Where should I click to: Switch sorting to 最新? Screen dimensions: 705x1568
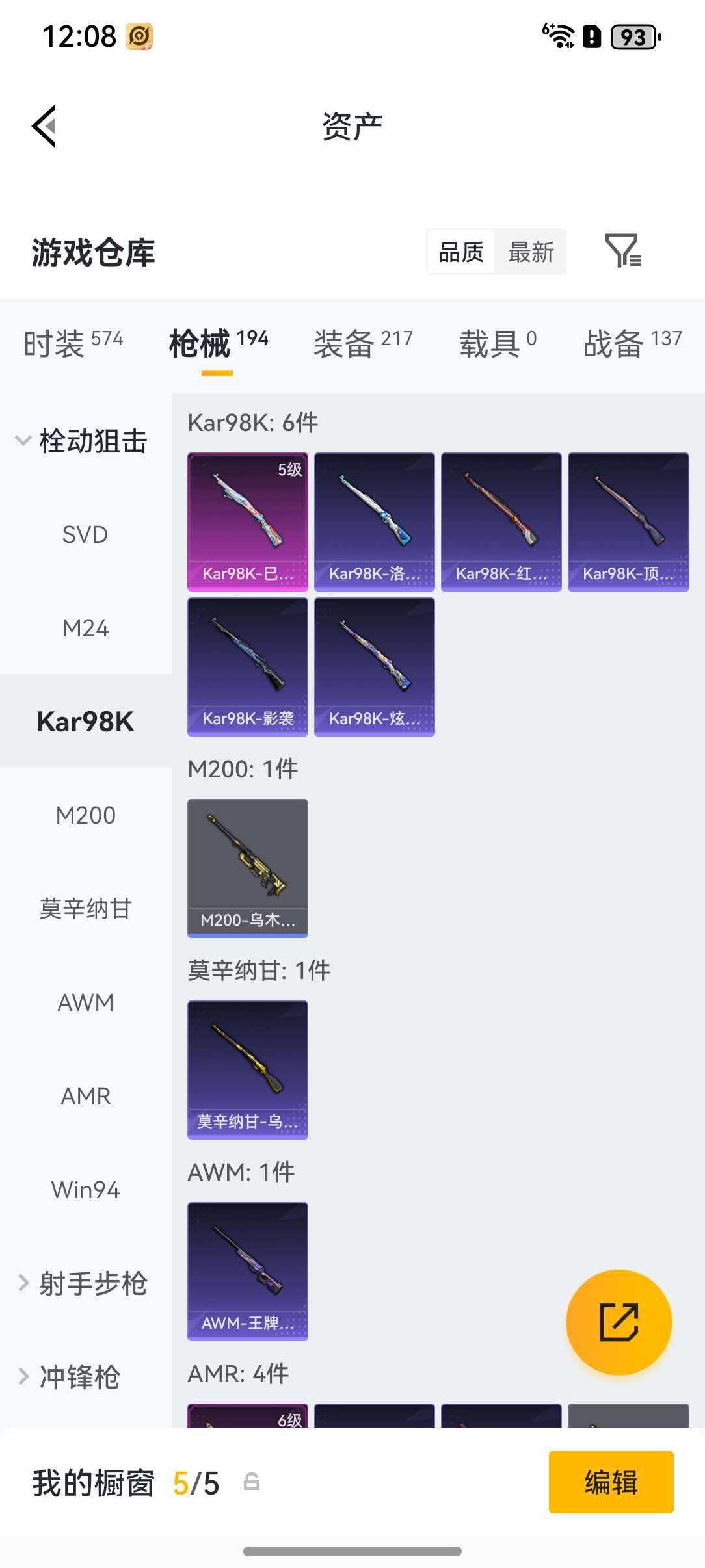pyautogui.click(x=531, y=252)
